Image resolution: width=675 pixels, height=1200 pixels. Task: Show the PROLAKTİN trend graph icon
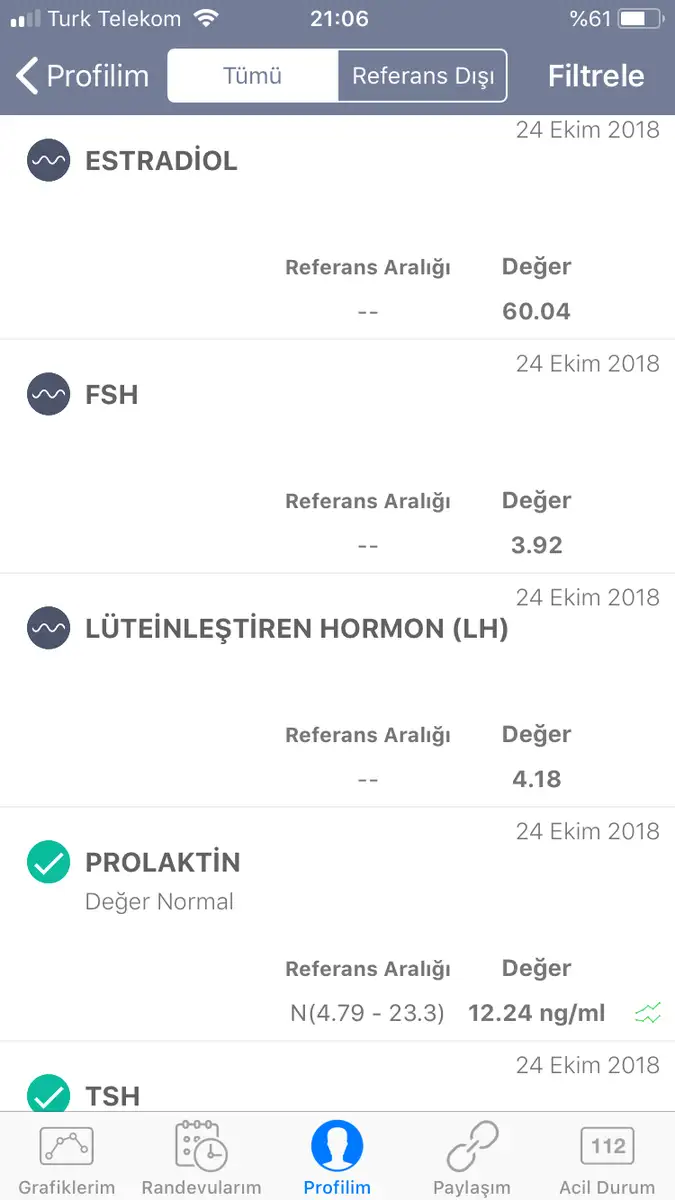click(x=647, y=1014)
